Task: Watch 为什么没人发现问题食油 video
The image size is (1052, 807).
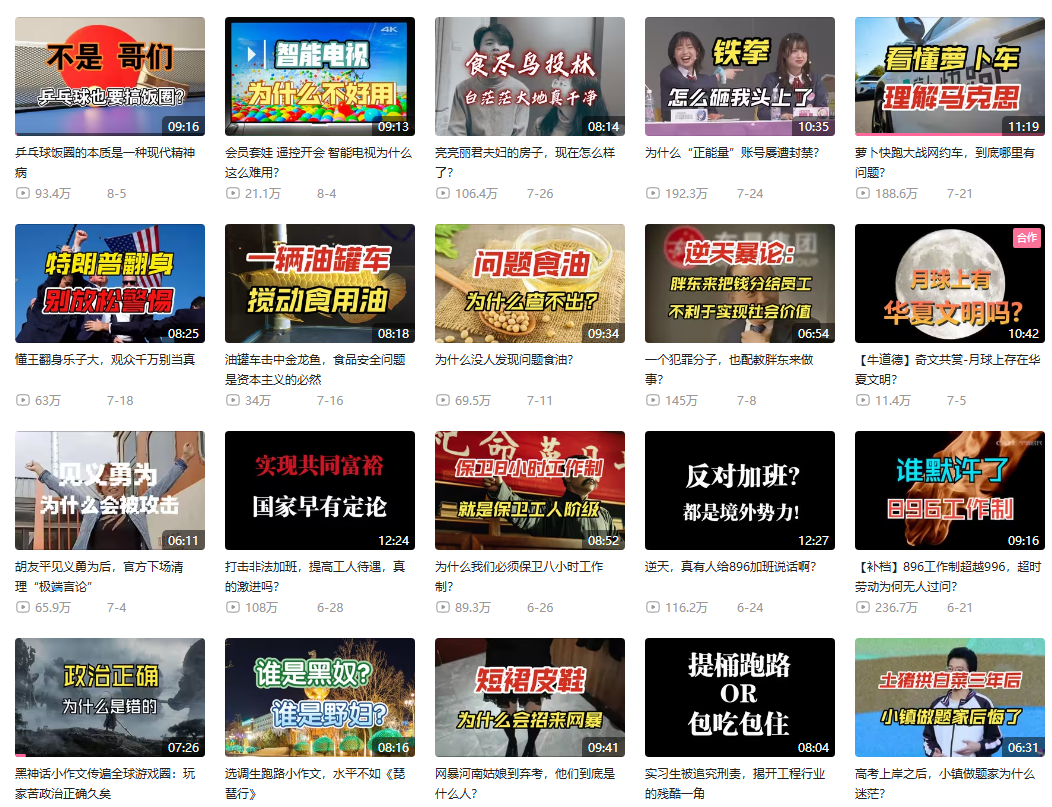Action: pos(530,283)
